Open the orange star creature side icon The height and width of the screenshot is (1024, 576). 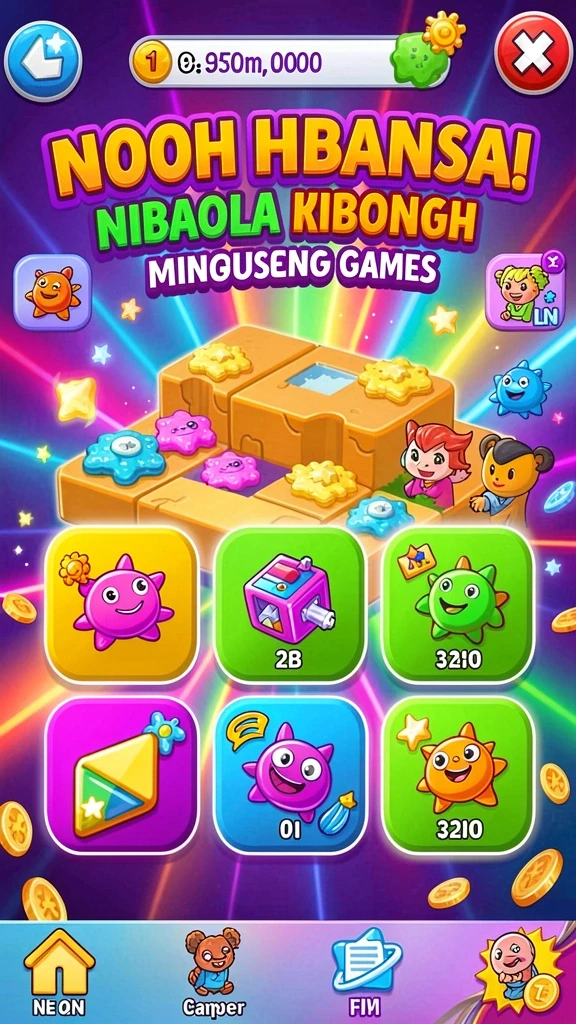(x=52, y=292)
